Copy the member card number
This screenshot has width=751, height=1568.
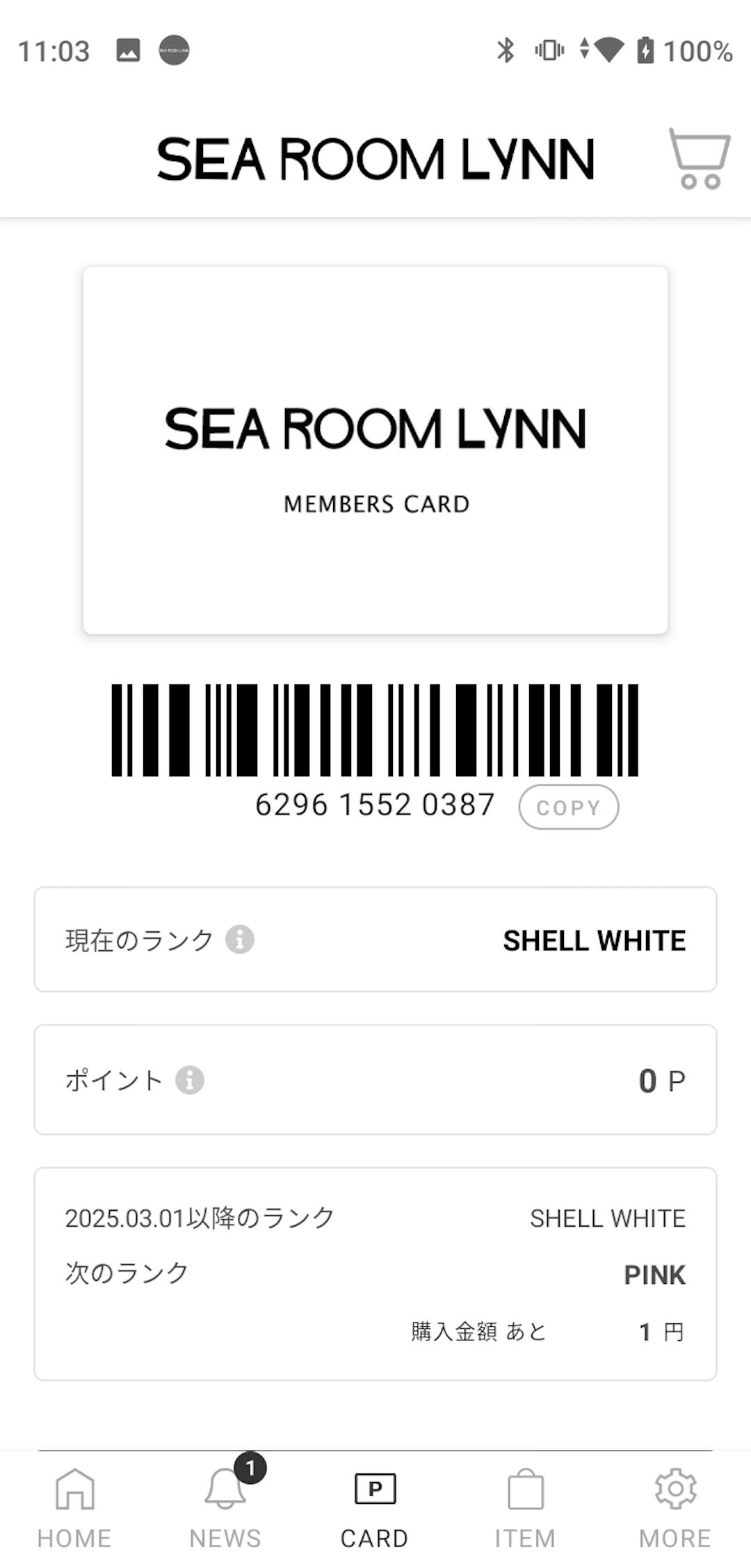tap(569, 807)
